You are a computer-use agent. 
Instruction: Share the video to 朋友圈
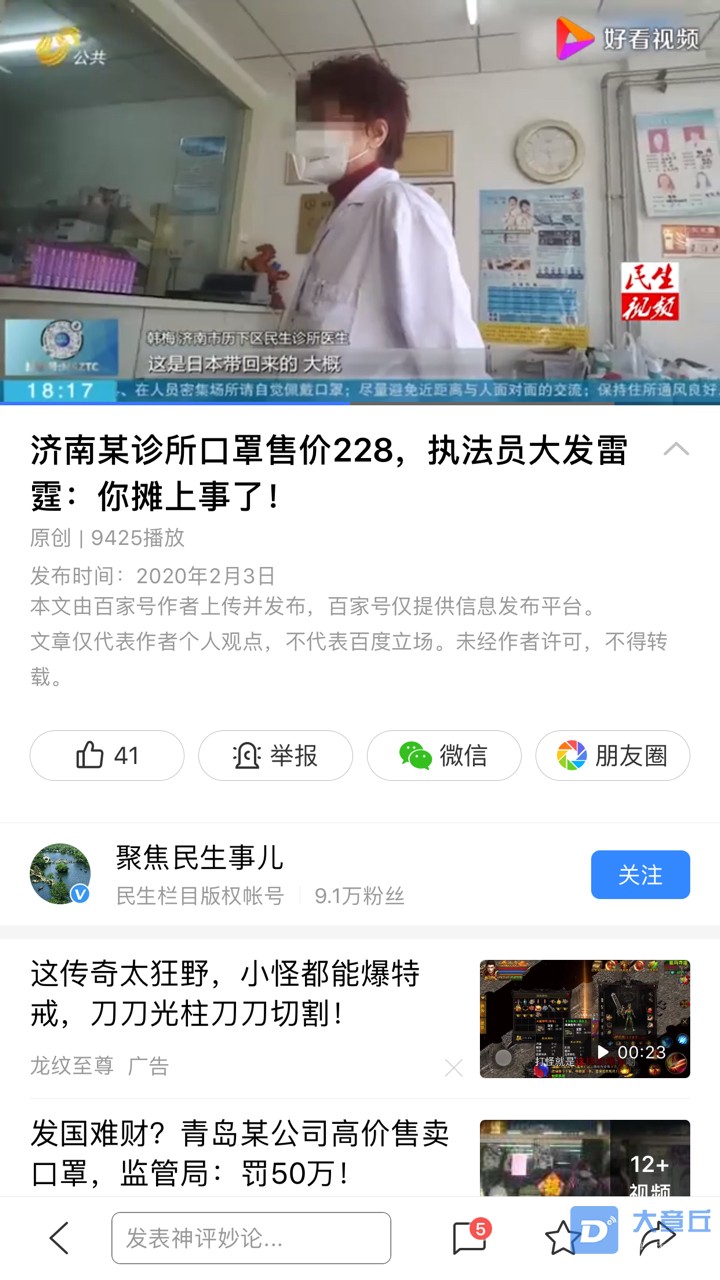pyautogui.click(x=612, y=755)
